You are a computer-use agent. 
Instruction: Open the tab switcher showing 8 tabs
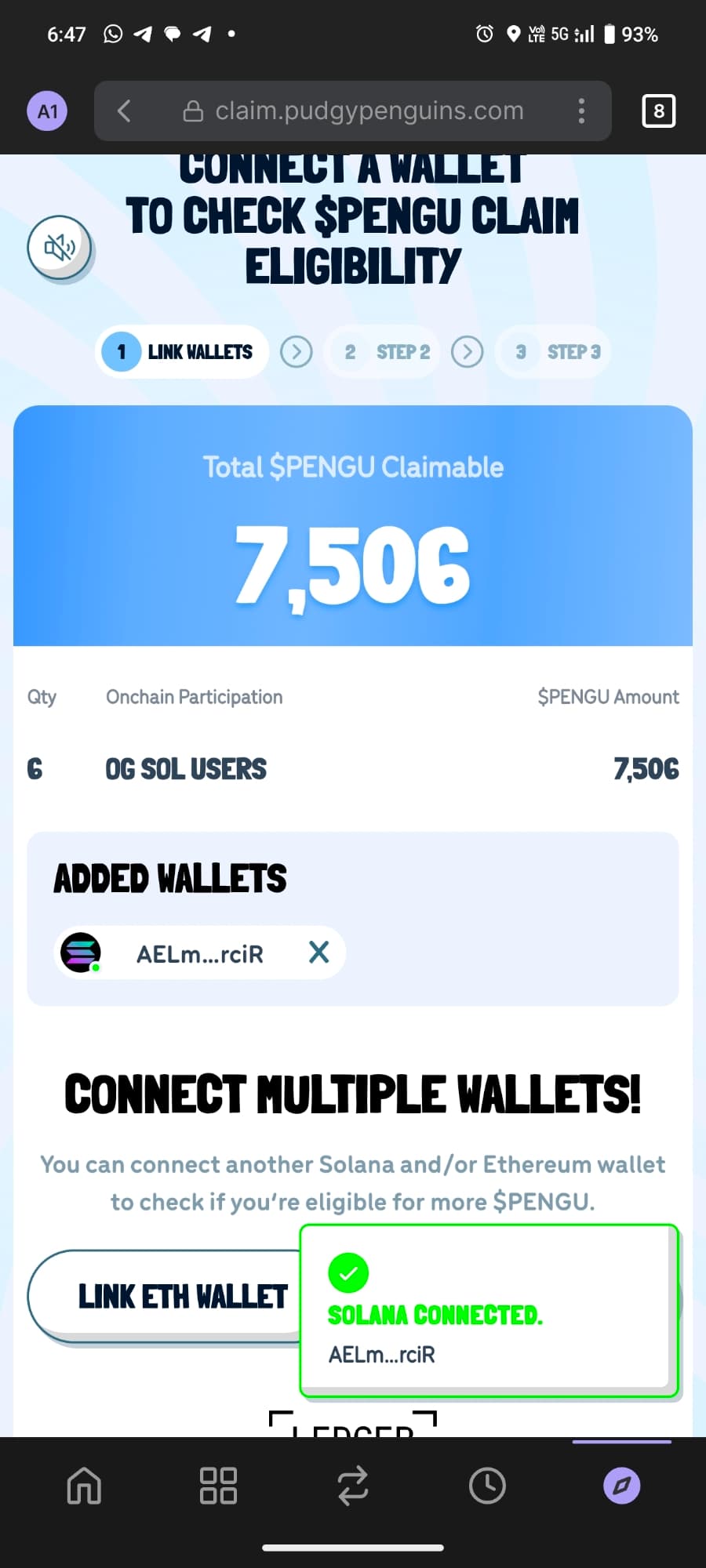coord(658,111)
